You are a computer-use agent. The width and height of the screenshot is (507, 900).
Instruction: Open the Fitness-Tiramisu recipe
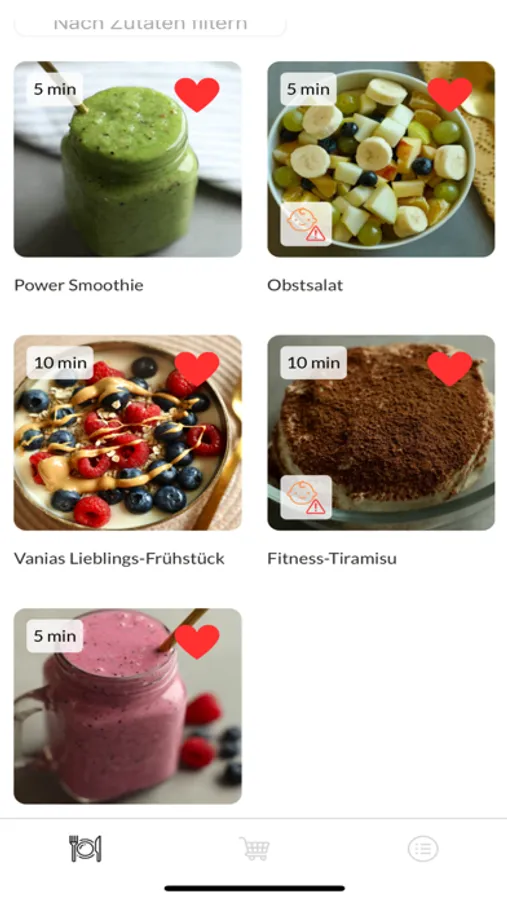[381, 432]
